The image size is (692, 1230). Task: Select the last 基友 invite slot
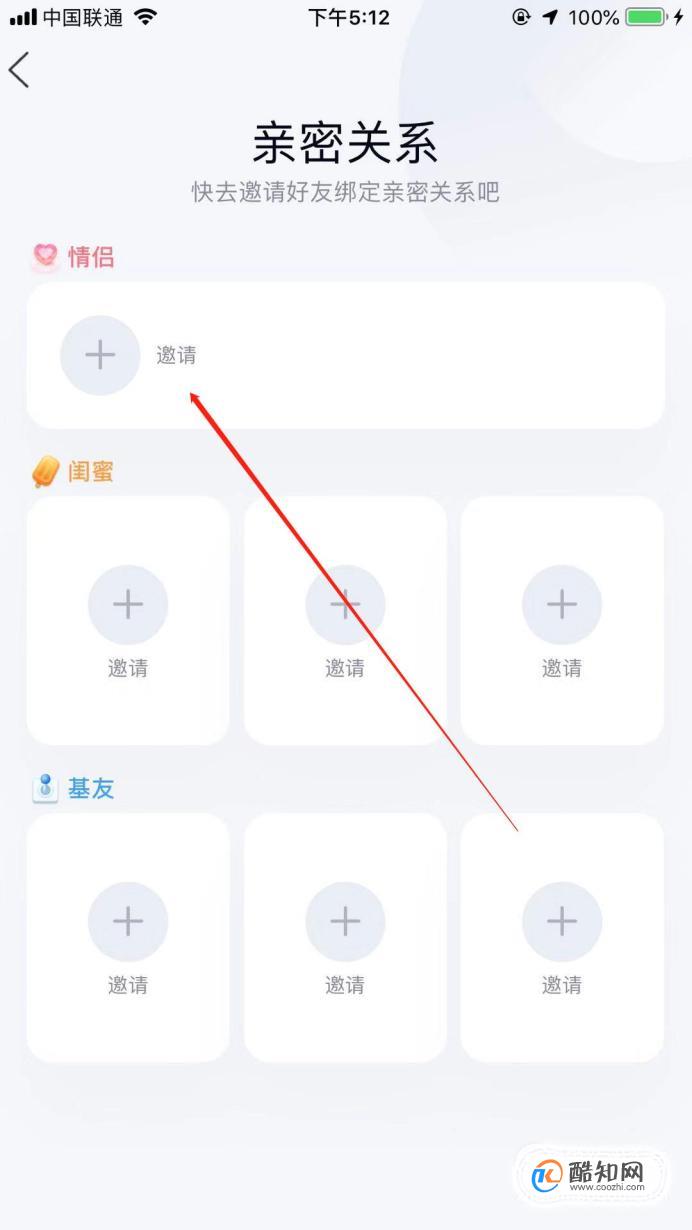click(x=562, y=922)
